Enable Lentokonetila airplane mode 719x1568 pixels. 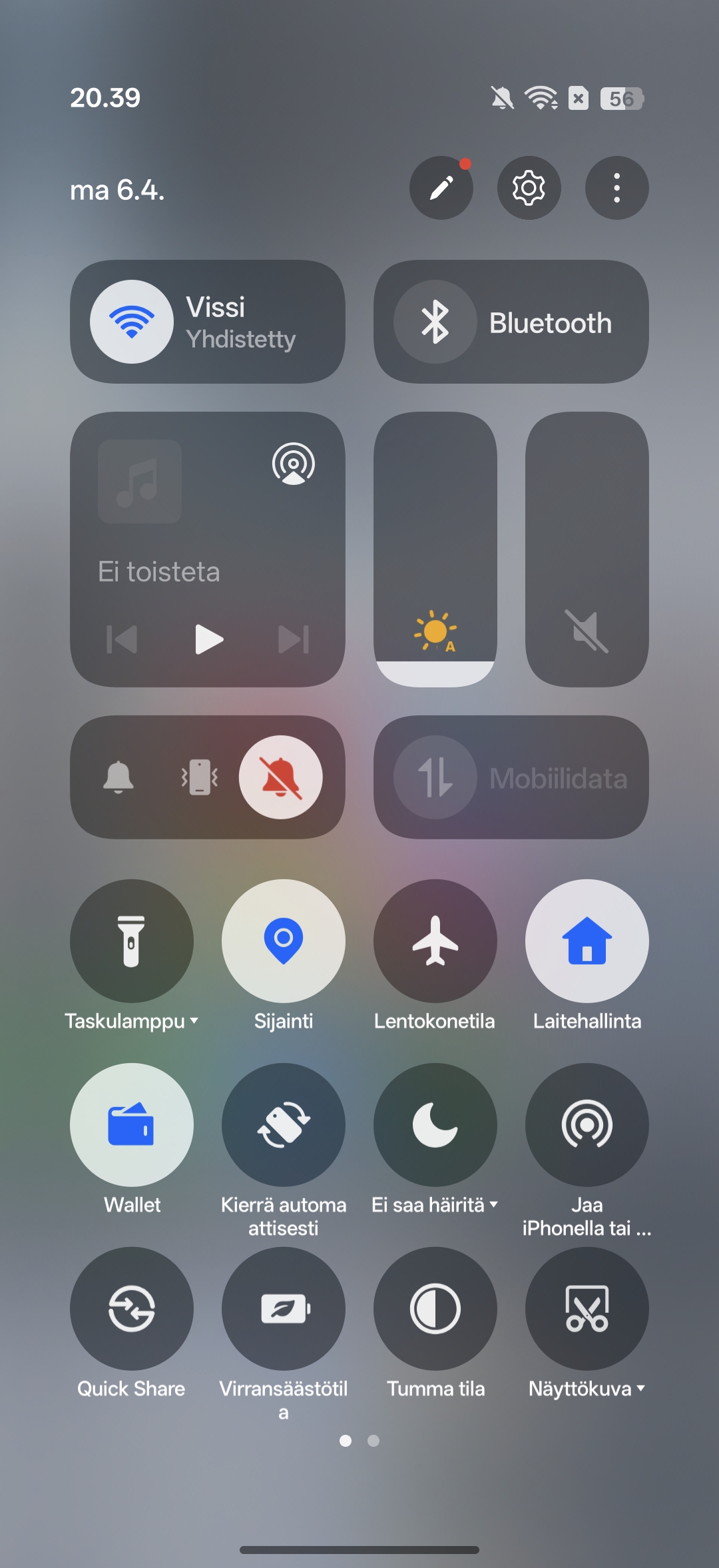(x=435, y=941)
